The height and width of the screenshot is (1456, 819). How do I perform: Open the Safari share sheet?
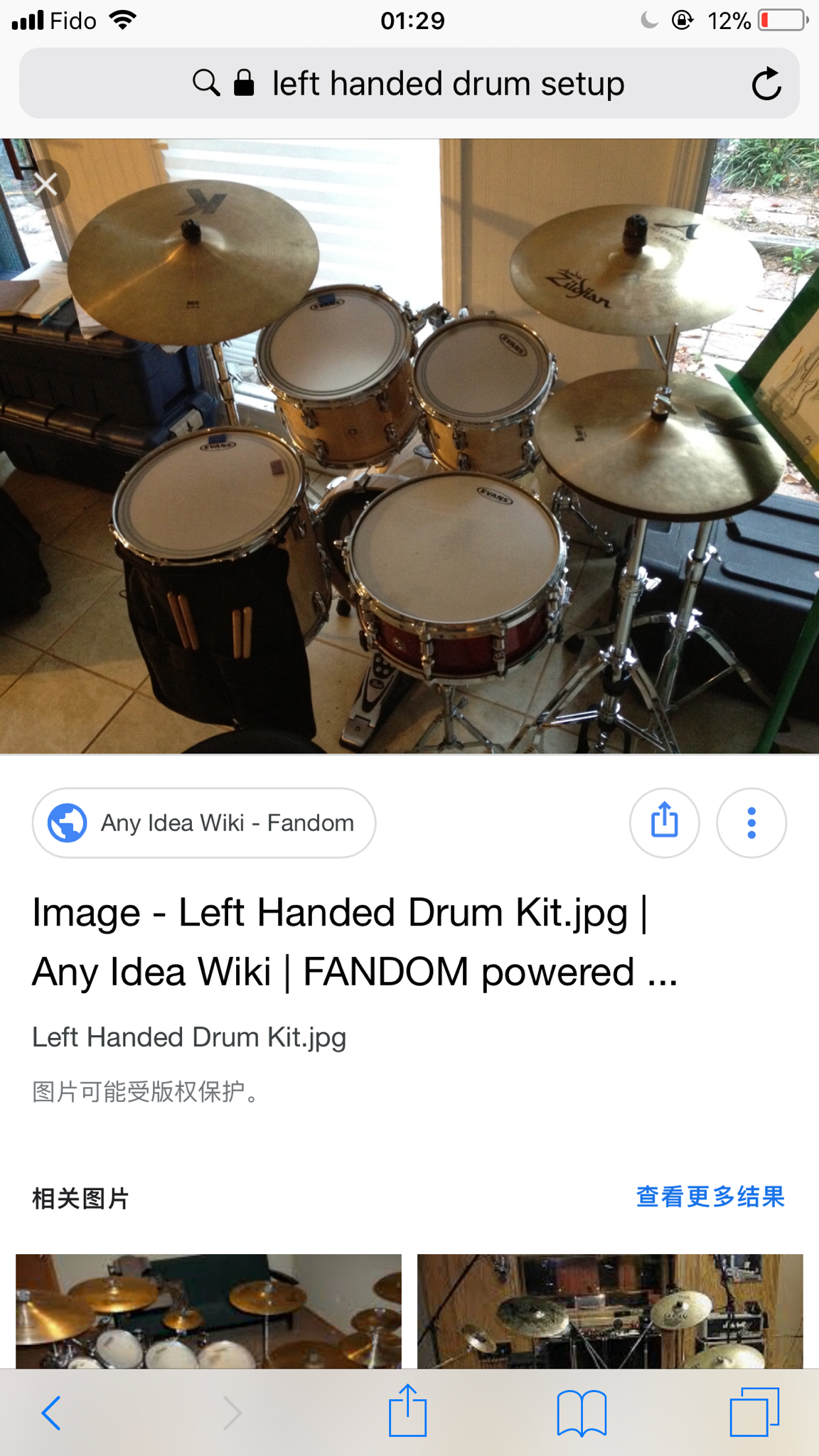click(x=407, y=1411)
